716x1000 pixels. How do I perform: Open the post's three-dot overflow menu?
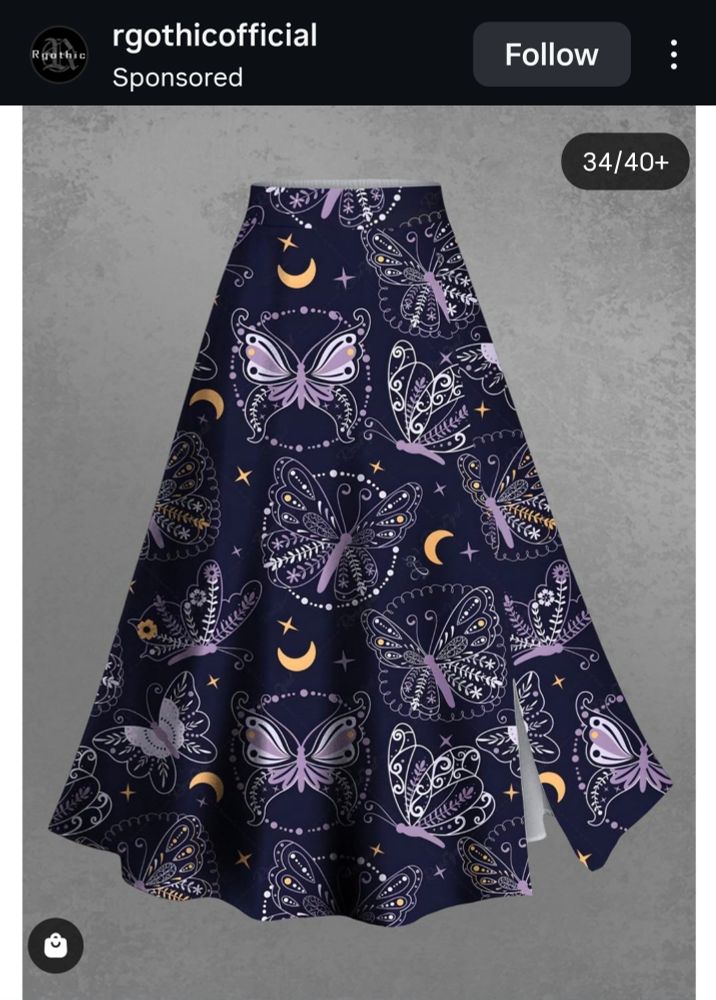(674, 54)
